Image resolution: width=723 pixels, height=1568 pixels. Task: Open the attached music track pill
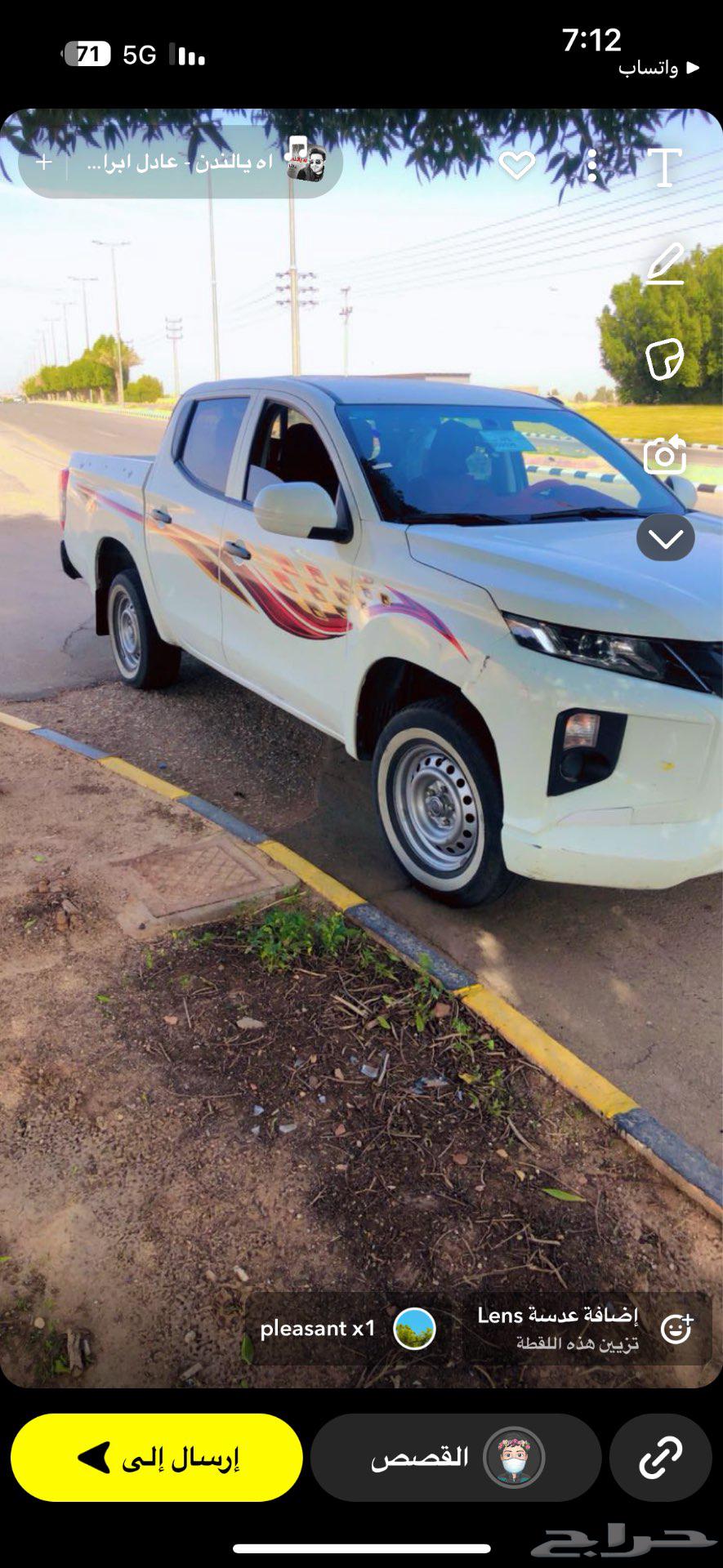pos(196,163)
